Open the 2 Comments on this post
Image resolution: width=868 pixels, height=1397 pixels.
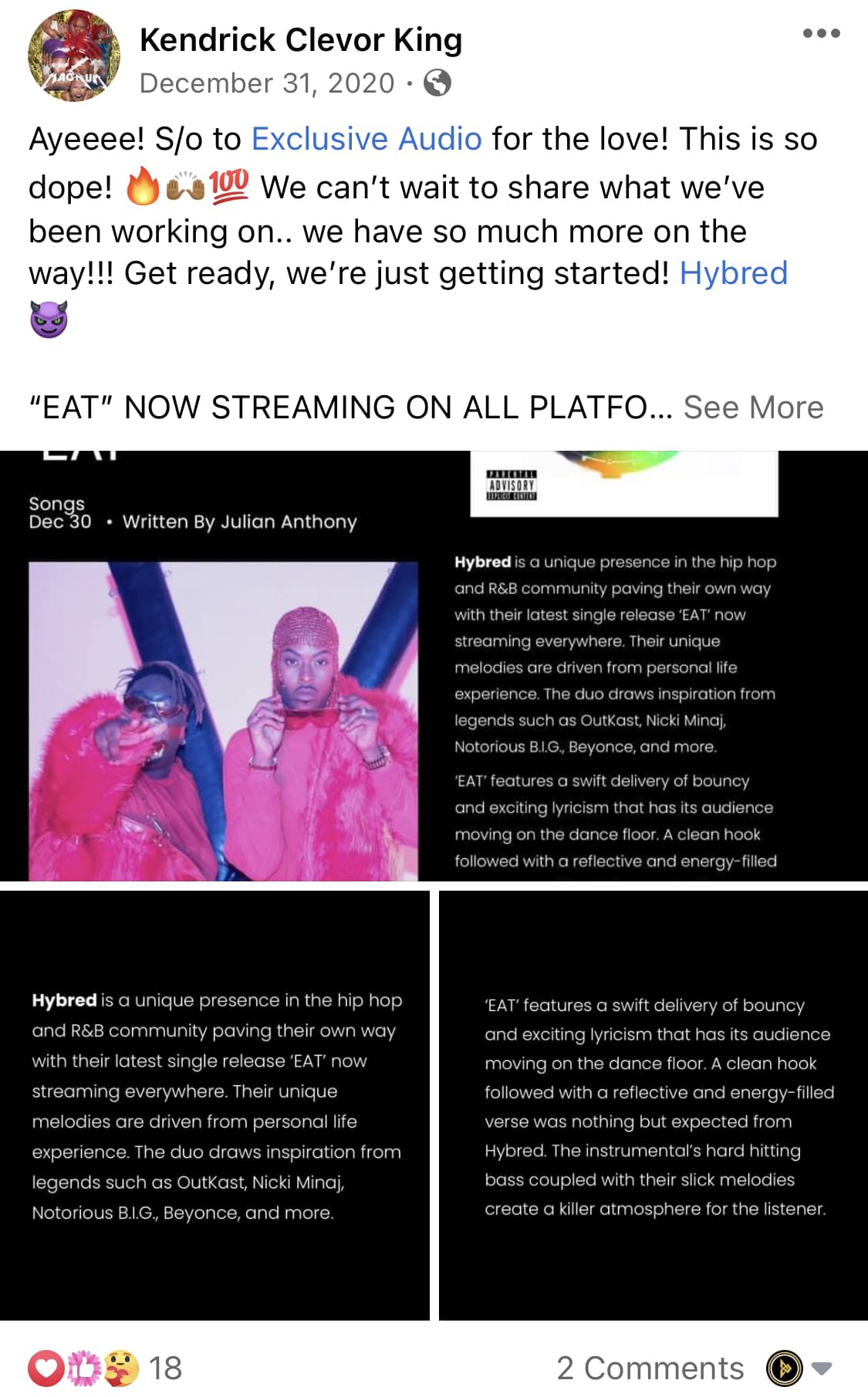point(650,1368)
